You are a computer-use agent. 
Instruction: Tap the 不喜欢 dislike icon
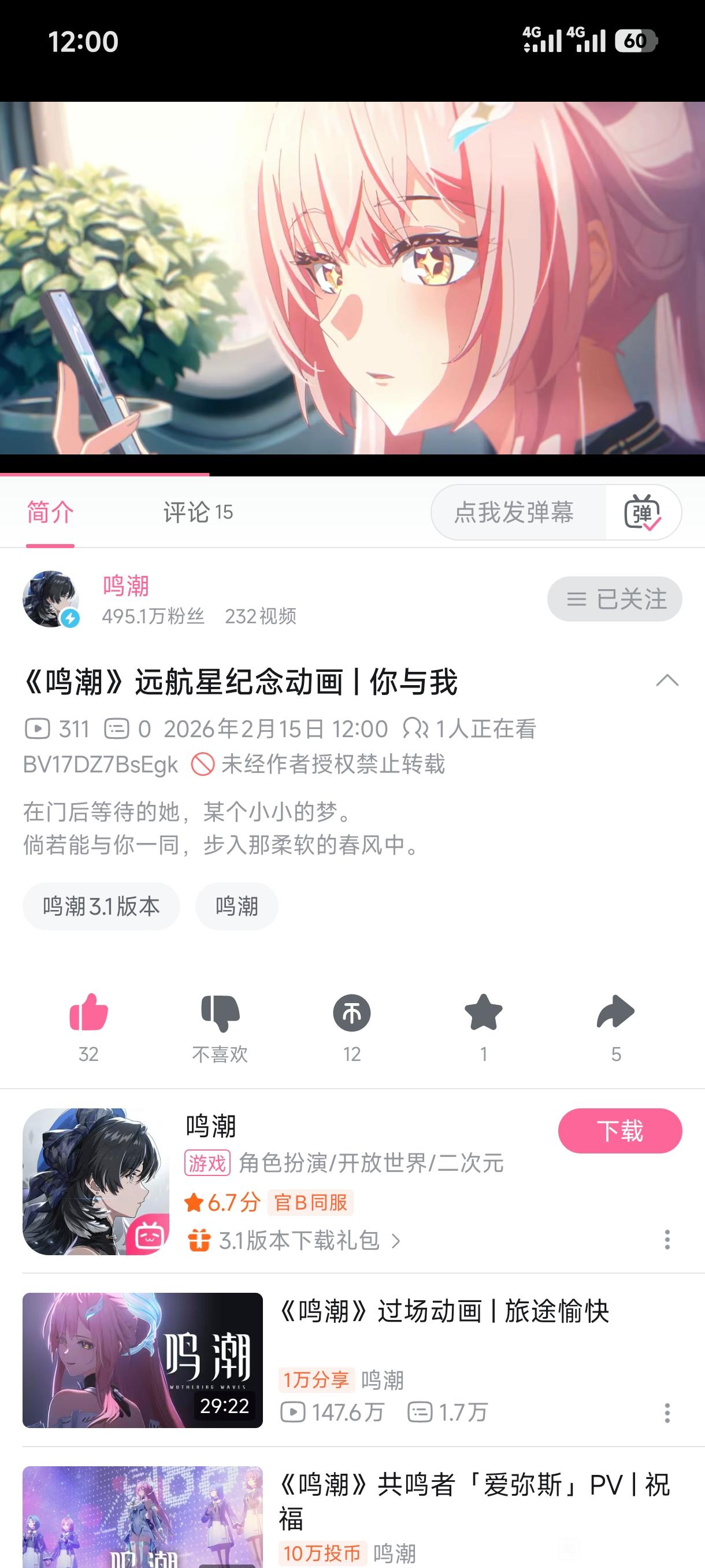pos(220,1013)
